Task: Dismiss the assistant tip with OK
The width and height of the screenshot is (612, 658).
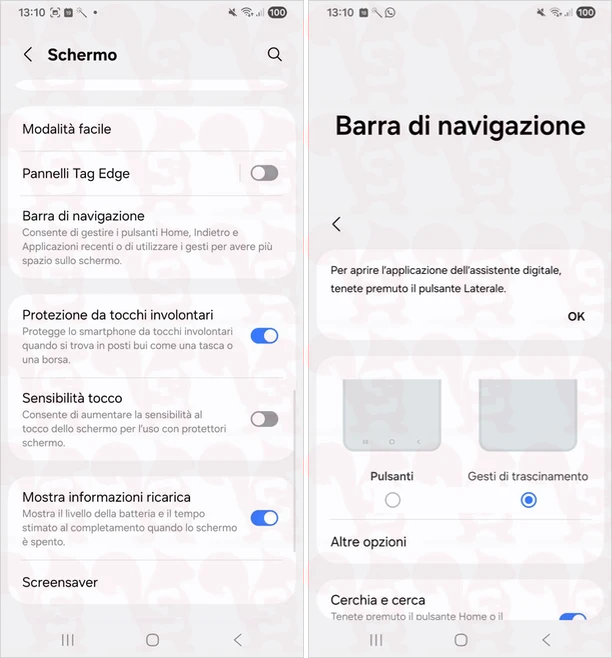Action: 576,316
